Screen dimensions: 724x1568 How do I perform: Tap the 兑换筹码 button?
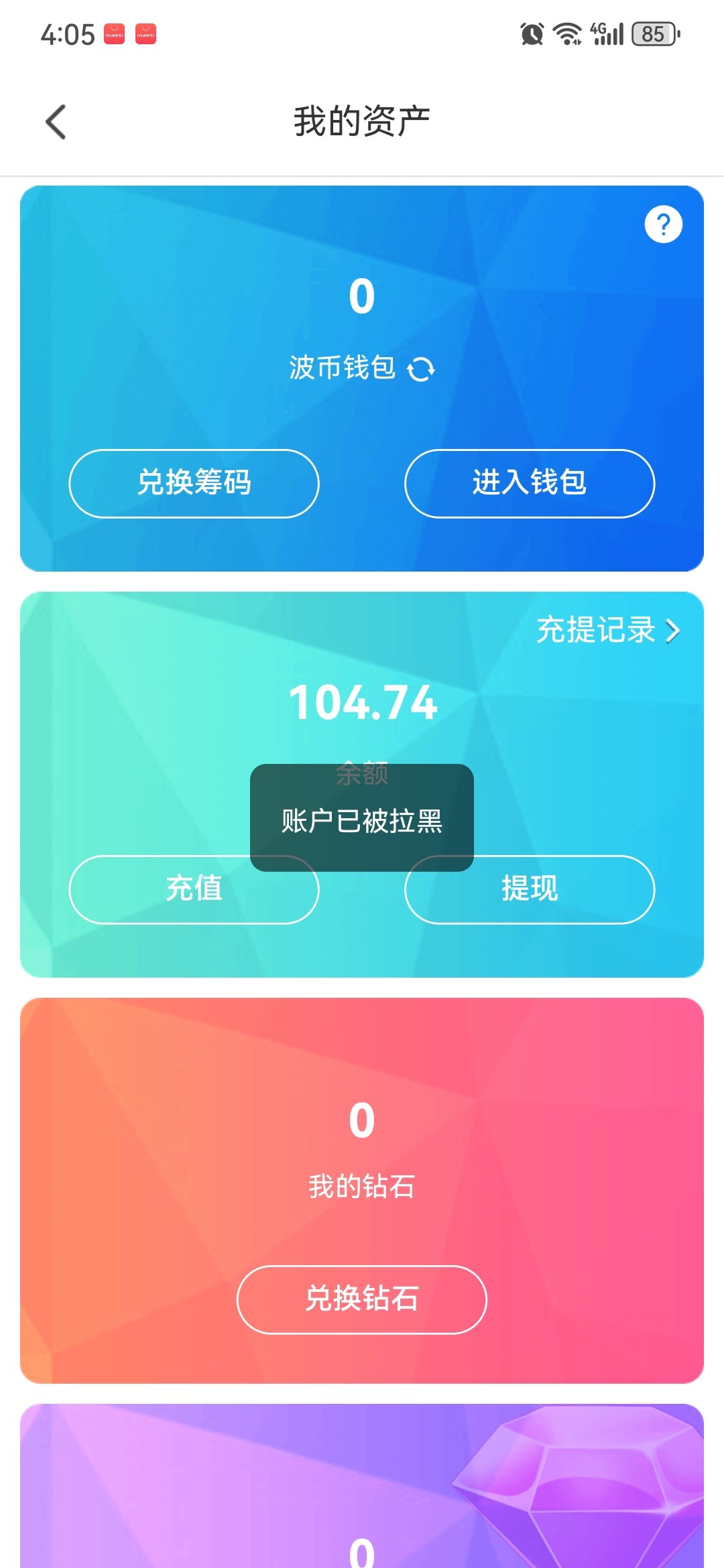(194, 484)
